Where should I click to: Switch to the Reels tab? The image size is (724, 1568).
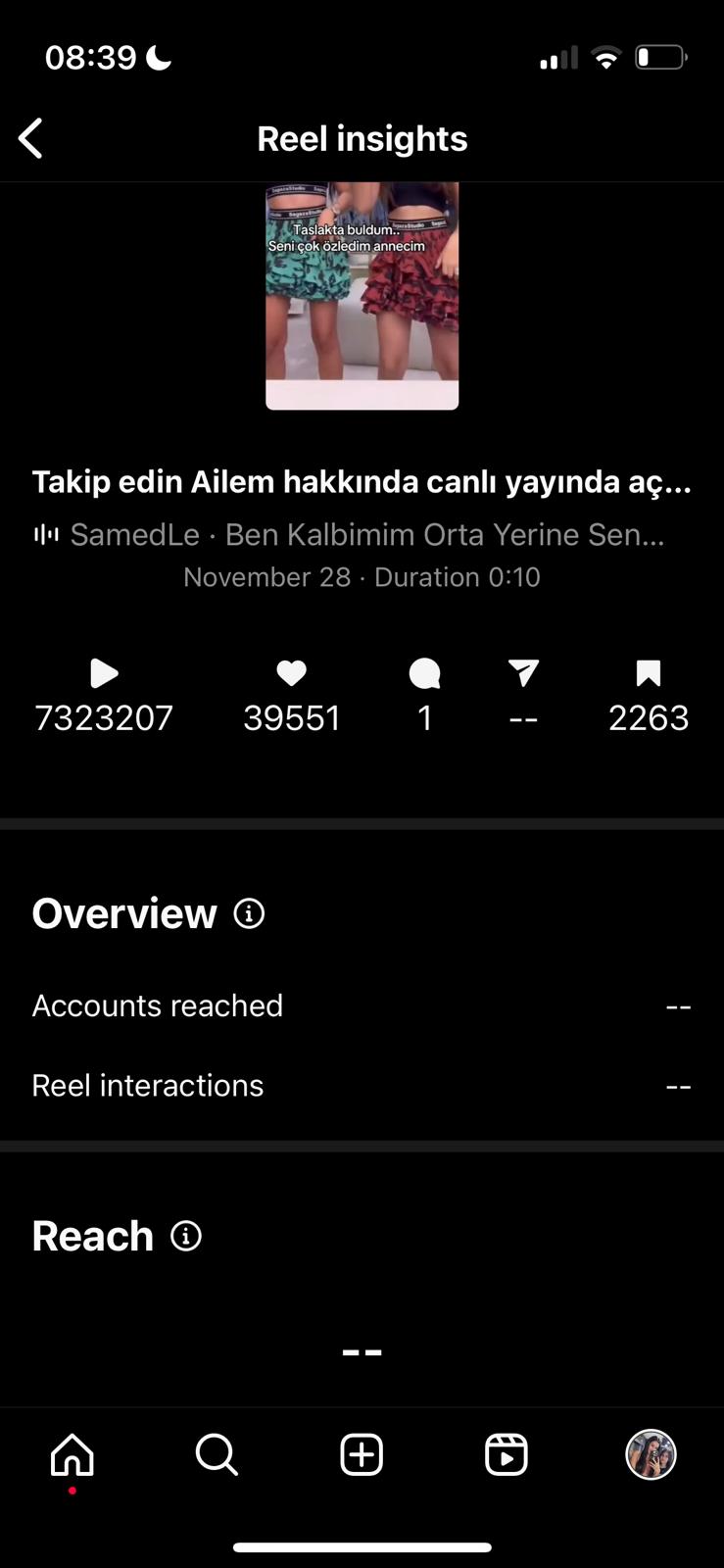507,1454
